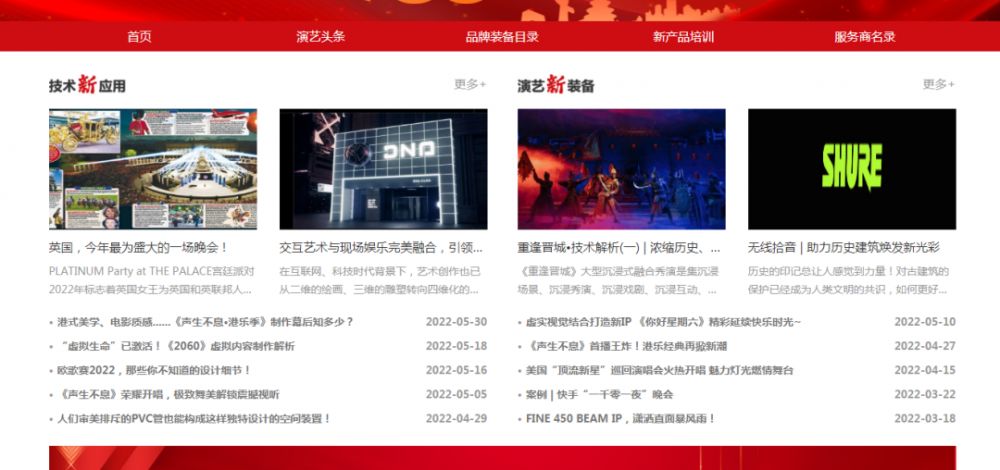Open the 服务商名录 tab
1000x470 pixels.
pos(865,37)
